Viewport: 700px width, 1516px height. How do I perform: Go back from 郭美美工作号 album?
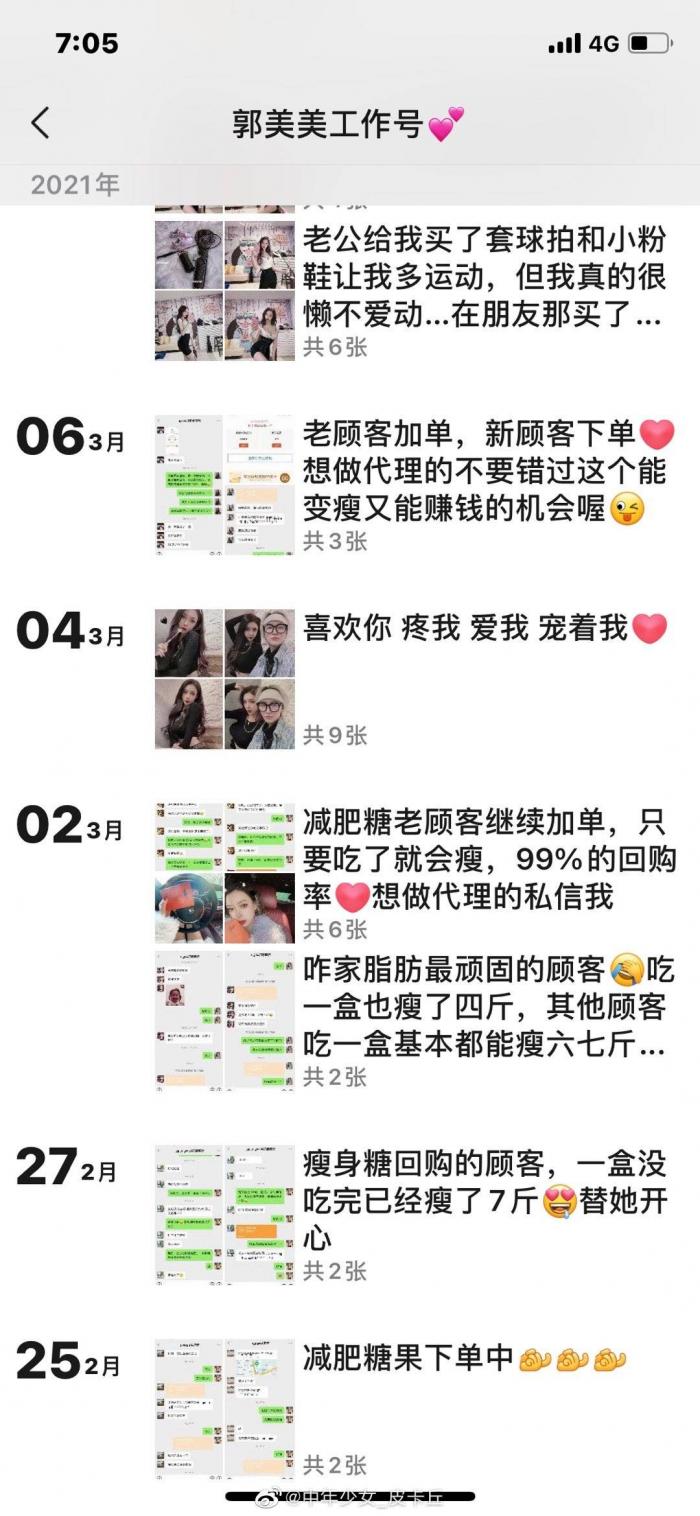tap(40, 123)
